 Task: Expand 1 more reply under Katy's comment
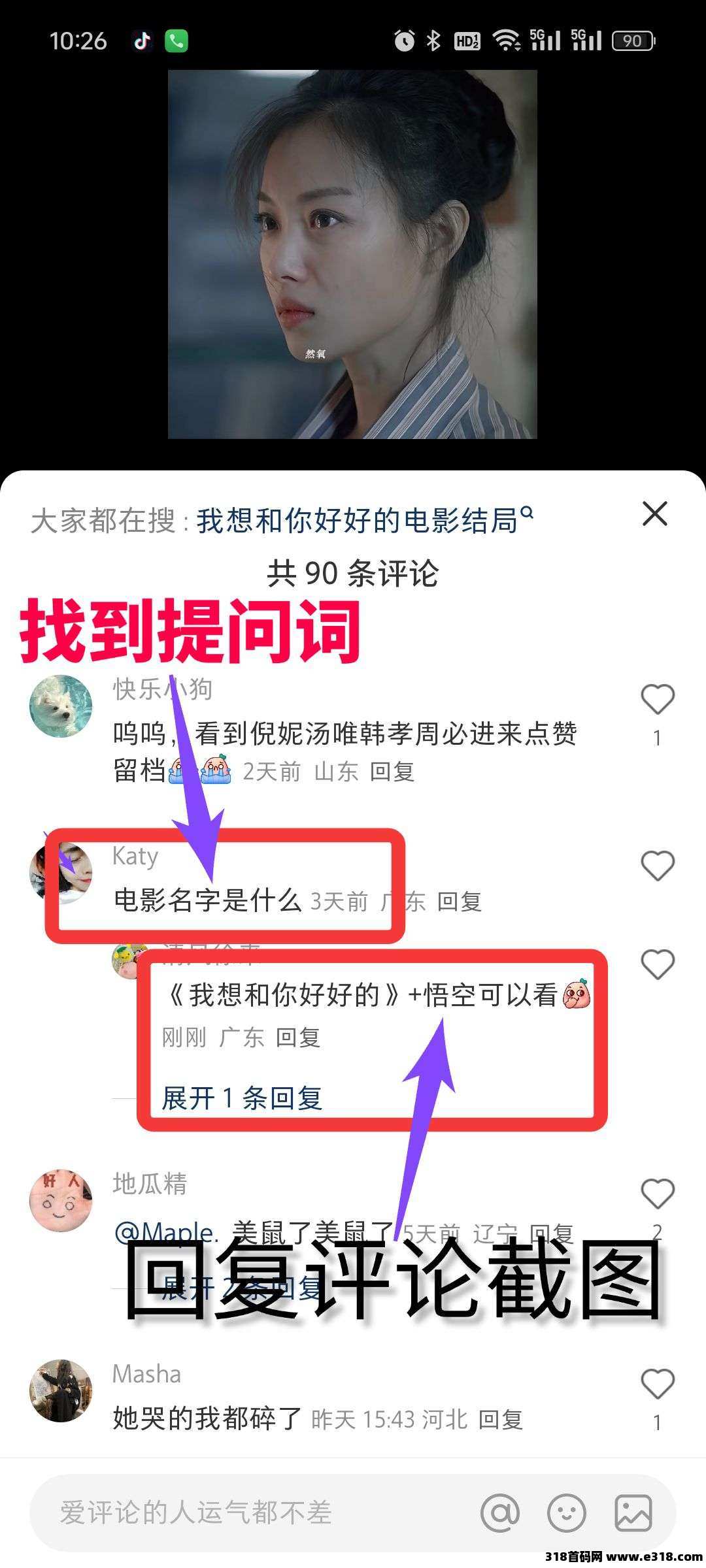(241, 1098)
